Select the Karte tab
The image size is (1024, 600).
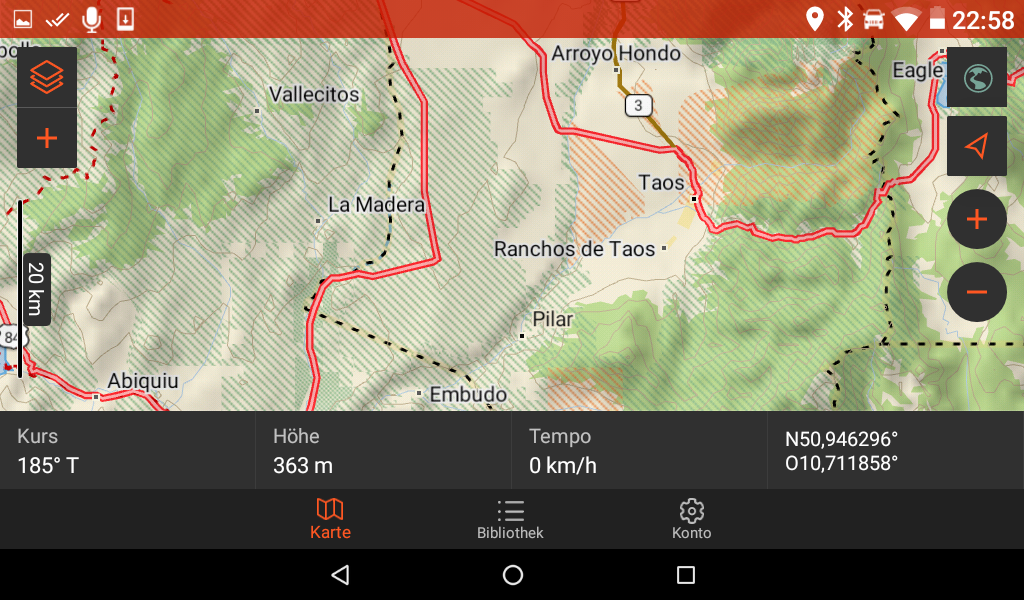(330, 519)
